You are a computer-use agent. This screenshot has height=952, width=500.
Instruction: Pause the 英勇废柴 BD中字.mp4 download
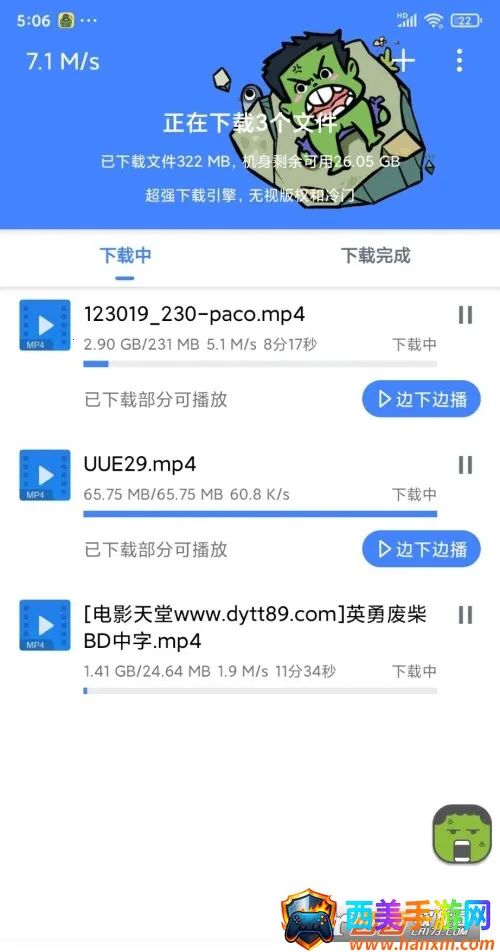(x=465, y=615)
